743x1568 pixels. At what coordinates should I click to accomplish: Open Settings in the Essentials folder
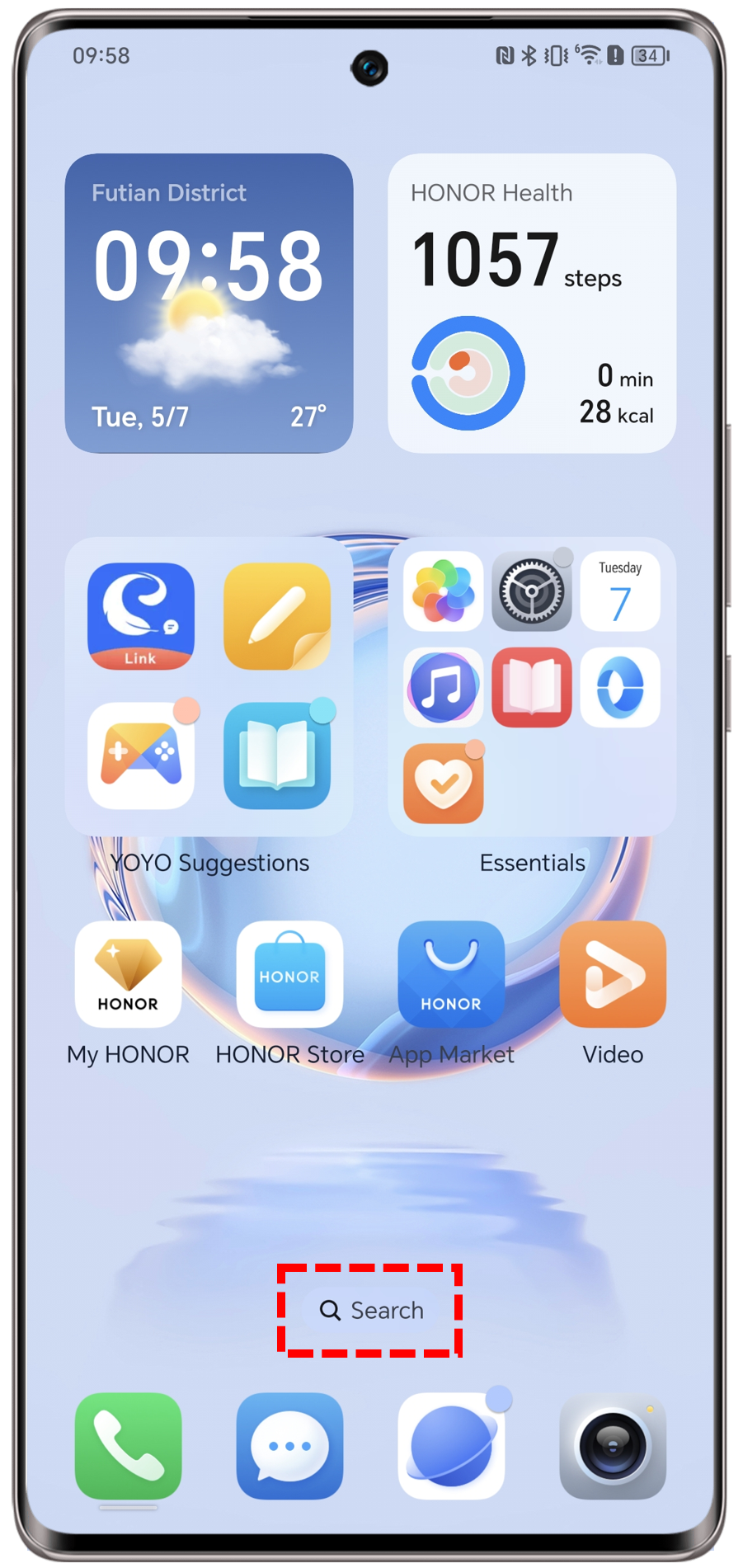(x=532, y=591)
